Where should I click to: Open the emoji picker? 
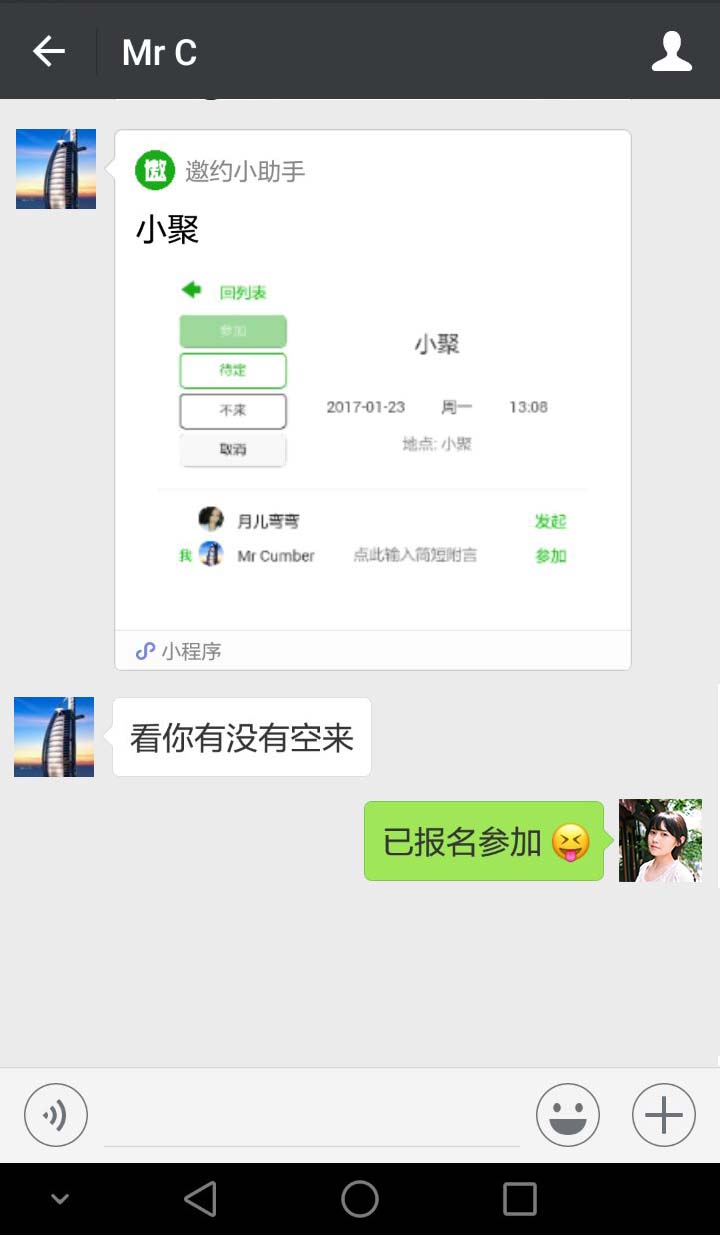[x=567, y=1114]
